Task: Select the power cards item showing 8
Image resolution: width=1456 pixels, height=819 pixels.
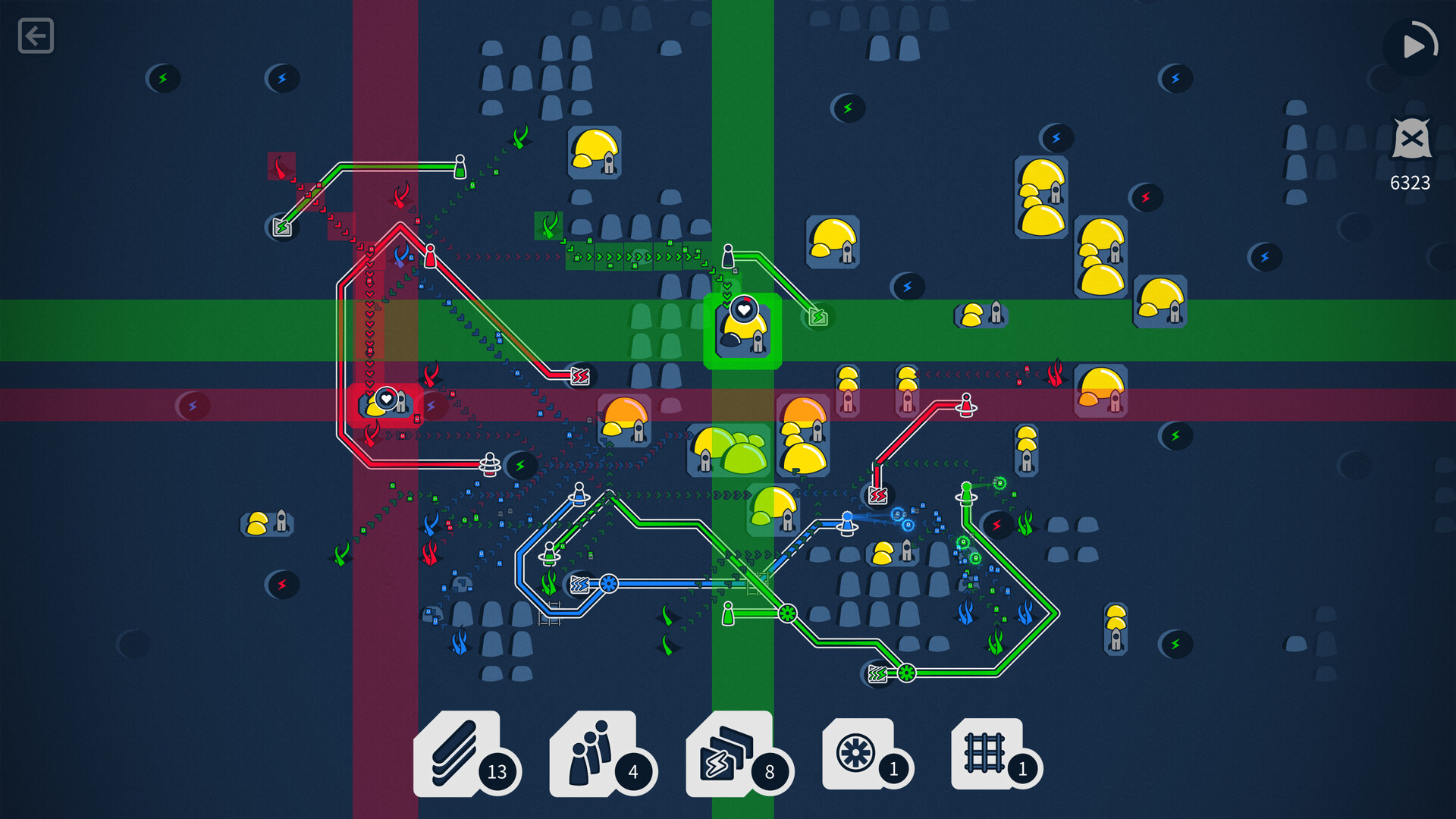Action: [x=730, y=755]
